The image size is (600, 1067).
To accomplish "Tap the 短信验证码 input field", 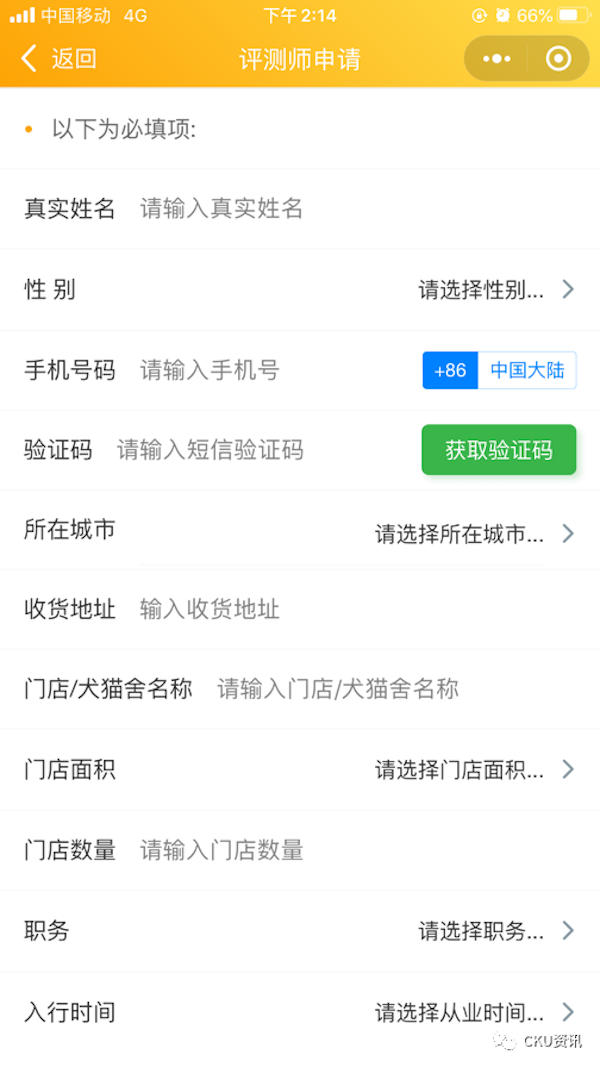I will click(x=264, y=450).
